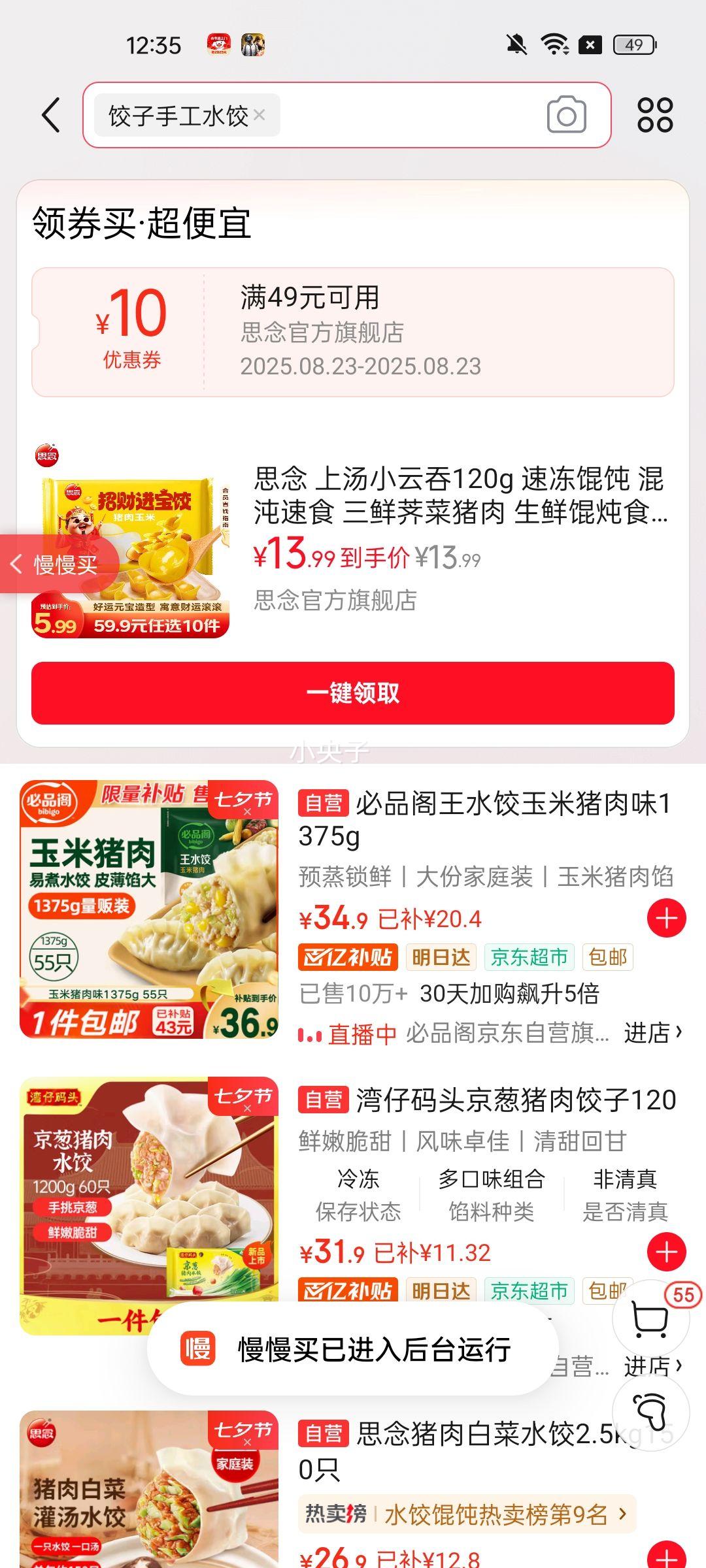Focus the search box at the top
The height and width of the screenshot is (1568, 706).
pyautogui.click(x=405, y=116)
